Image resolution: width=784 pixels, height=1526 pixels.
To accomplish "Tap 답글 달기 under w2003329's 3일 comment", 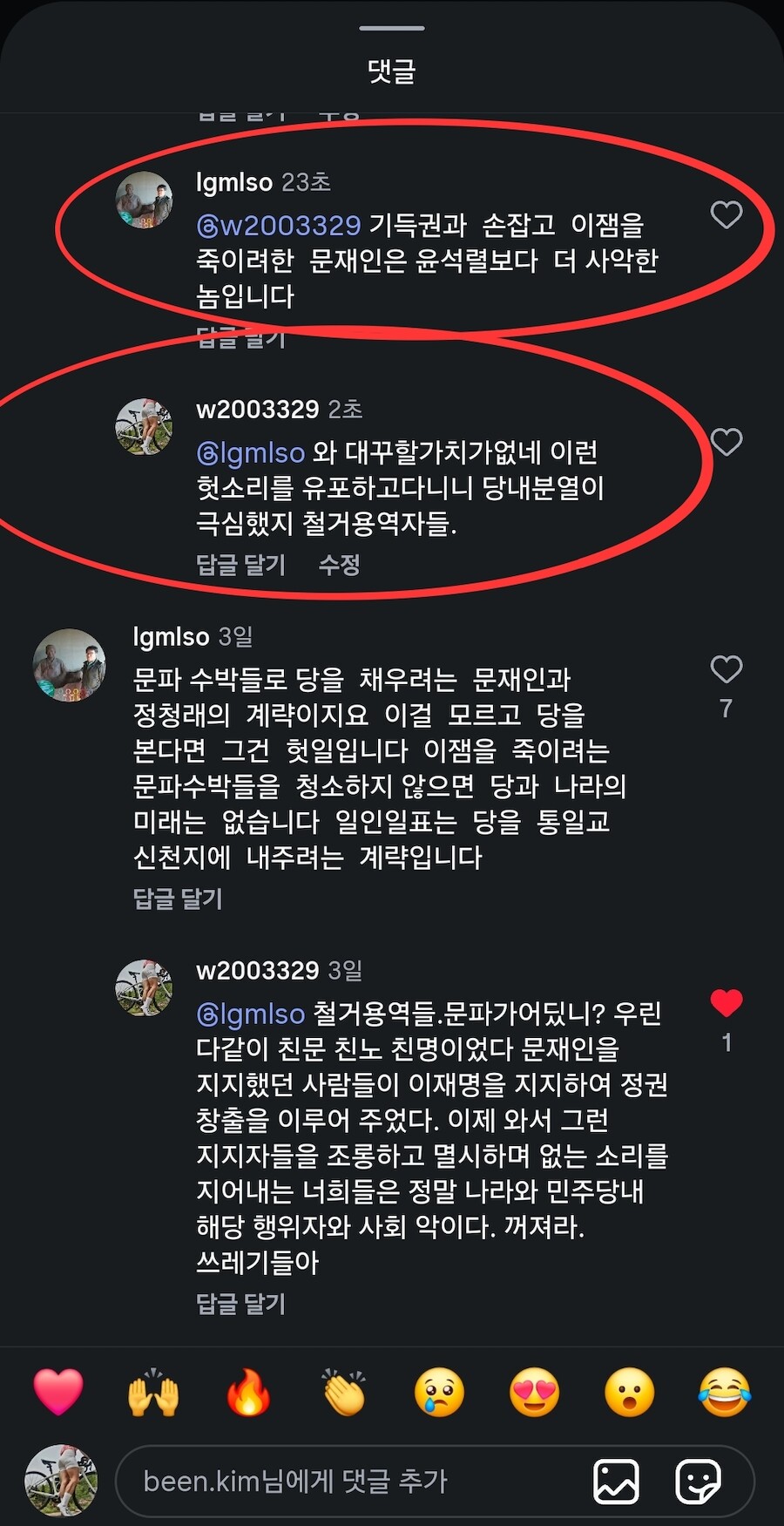I will point(240,1304).
